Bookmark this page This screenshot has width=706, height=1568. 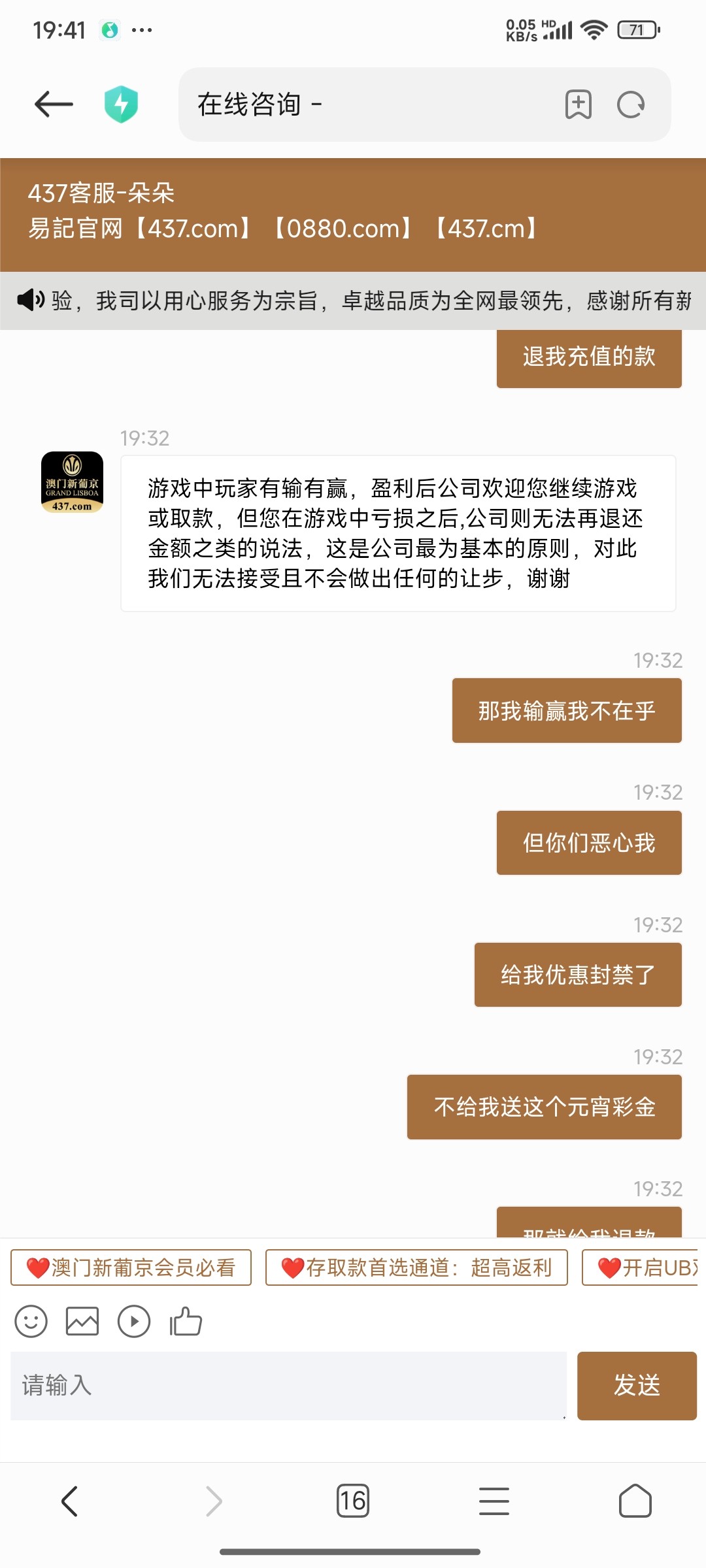[578, 105]
